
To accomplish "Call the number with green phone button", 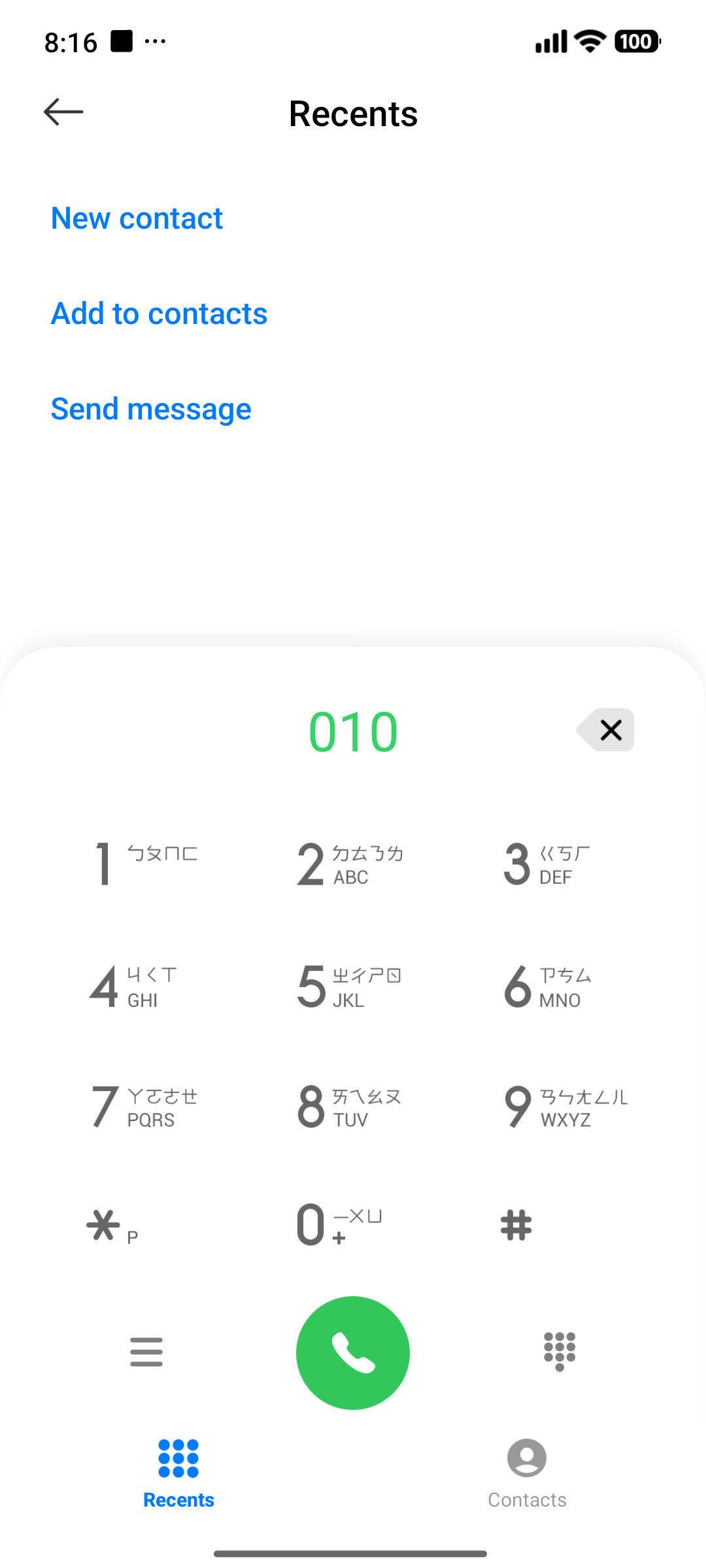I will tap(353, 1353).
